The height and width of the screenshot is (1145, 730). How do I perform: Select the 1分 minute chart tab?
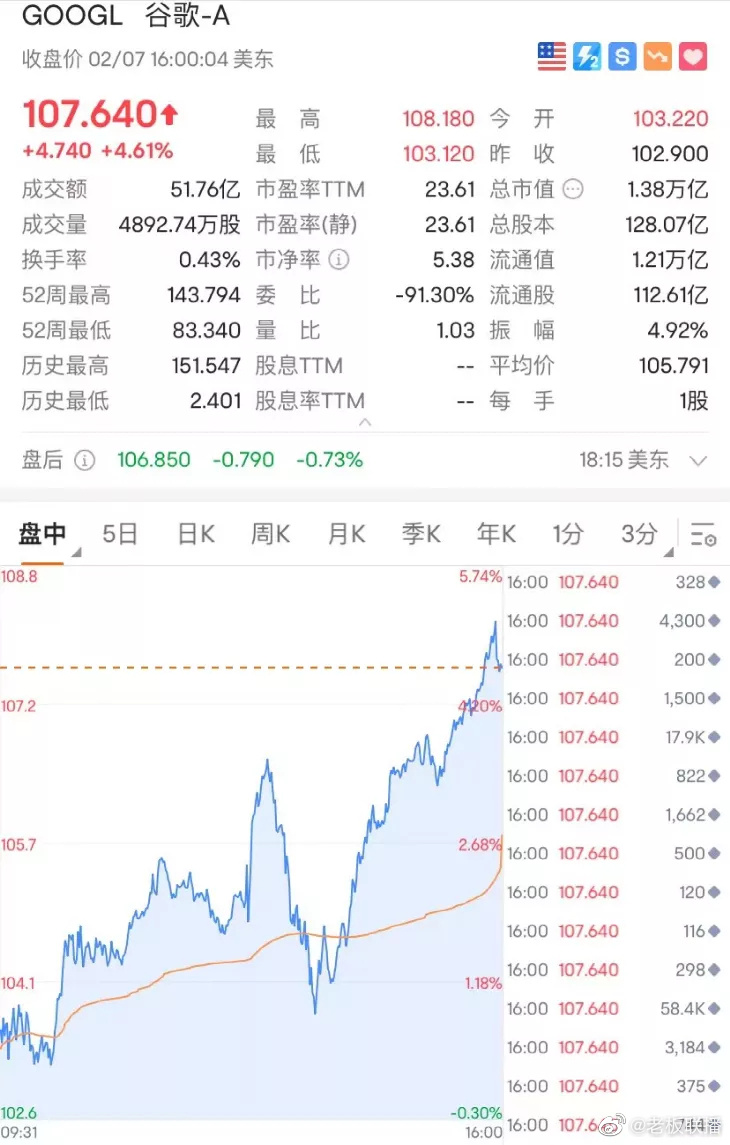[567, 534]
